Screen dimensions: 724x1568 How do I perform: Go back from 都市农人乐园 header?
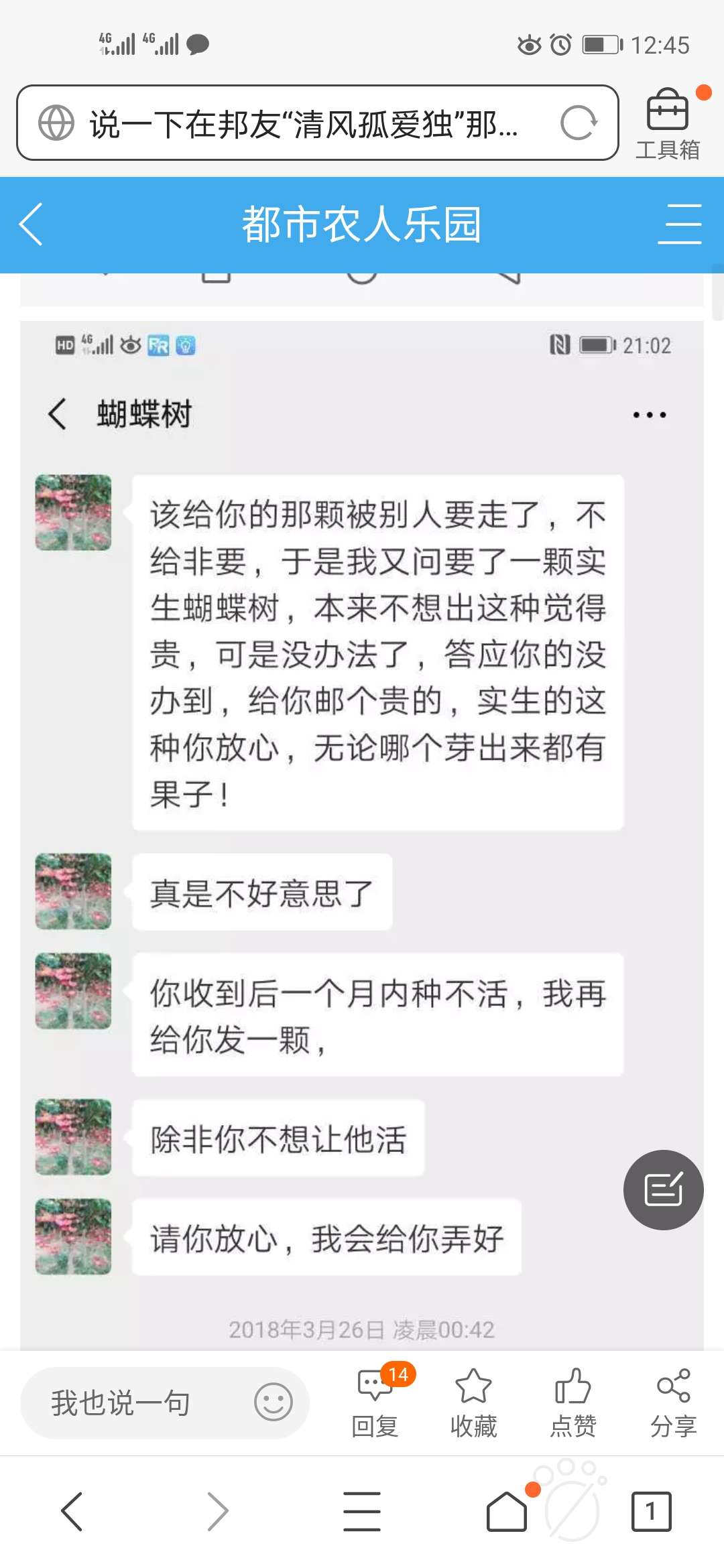(31, 224)
